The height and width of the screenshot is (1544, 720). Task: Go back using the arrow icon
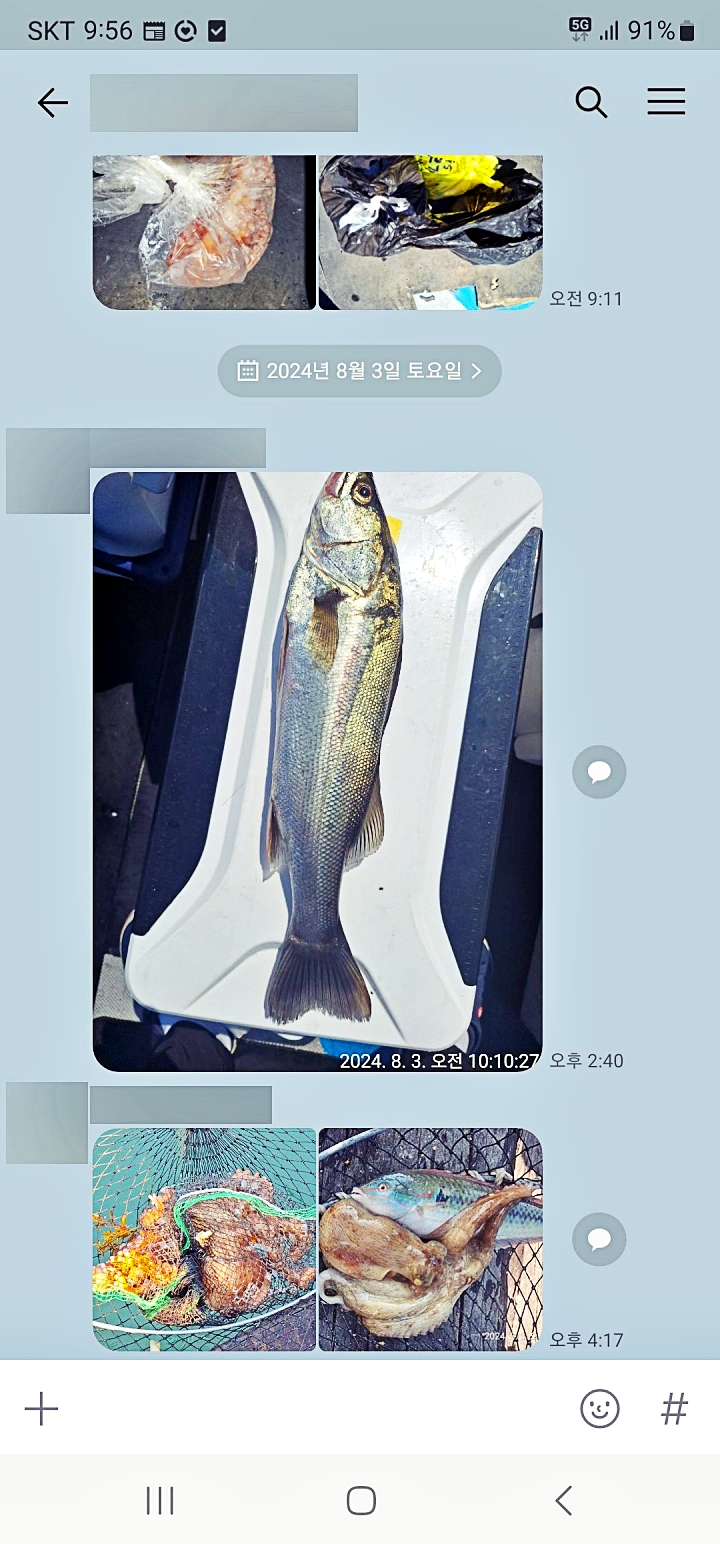coord(52,102)
